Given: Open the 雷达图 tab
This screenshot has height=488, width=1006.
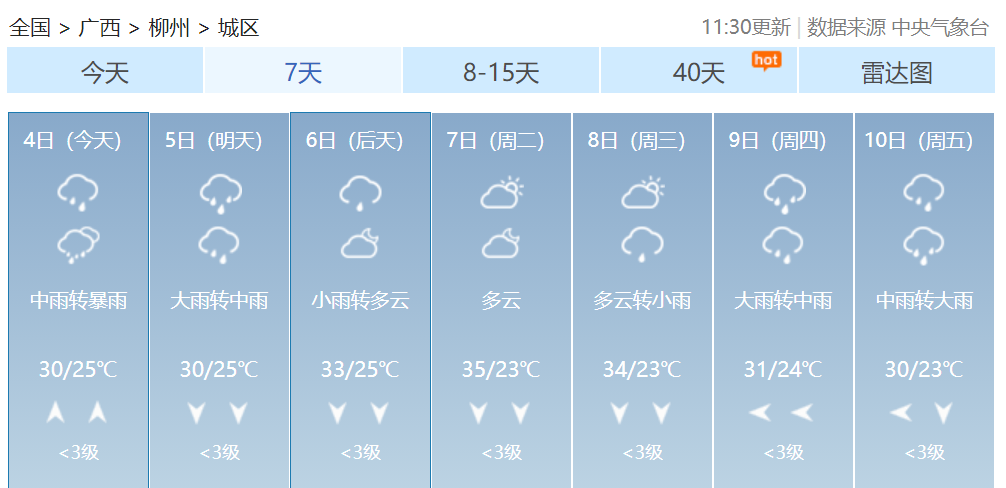Looking at the screenshot, I should [x=896, y=72].
